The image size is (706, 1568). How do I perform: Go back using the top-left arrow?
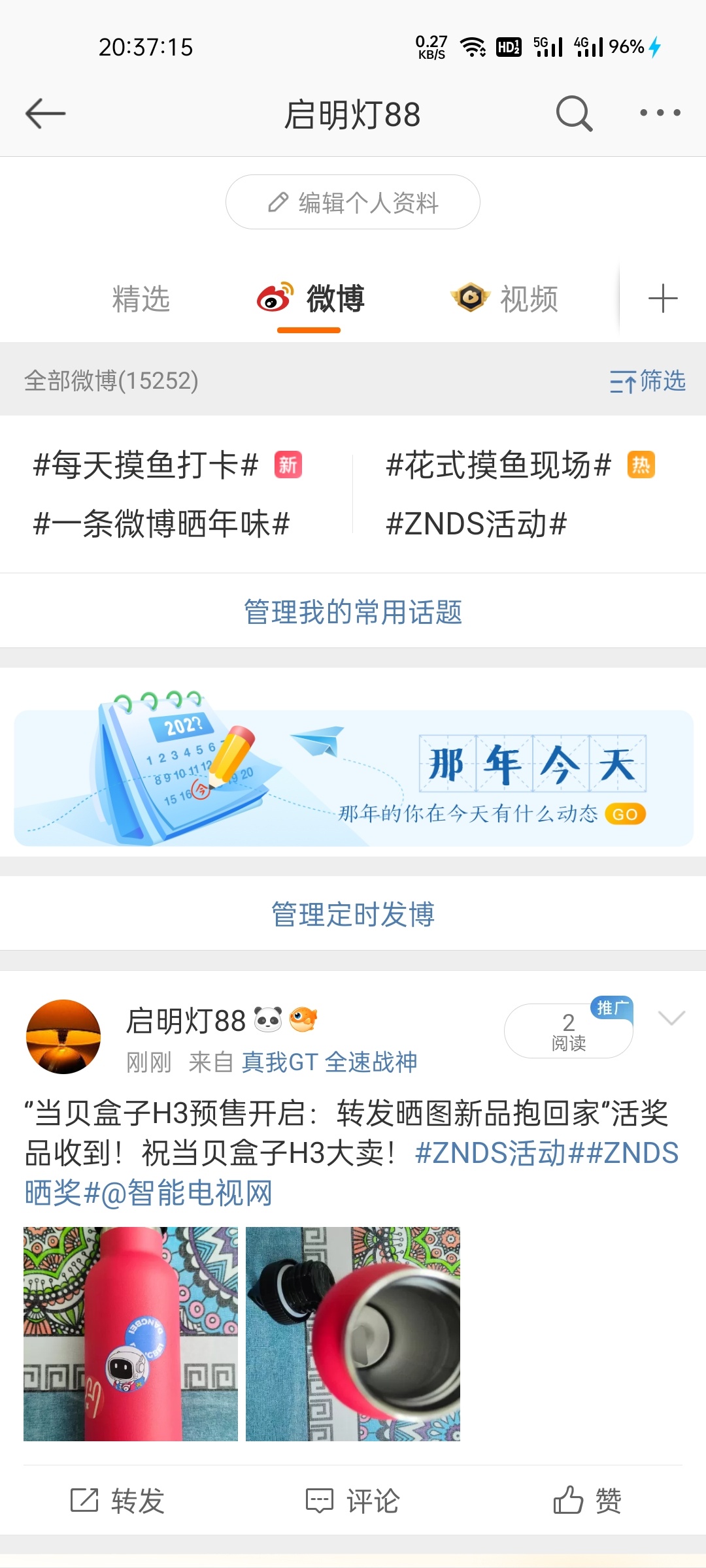(46, 114)
